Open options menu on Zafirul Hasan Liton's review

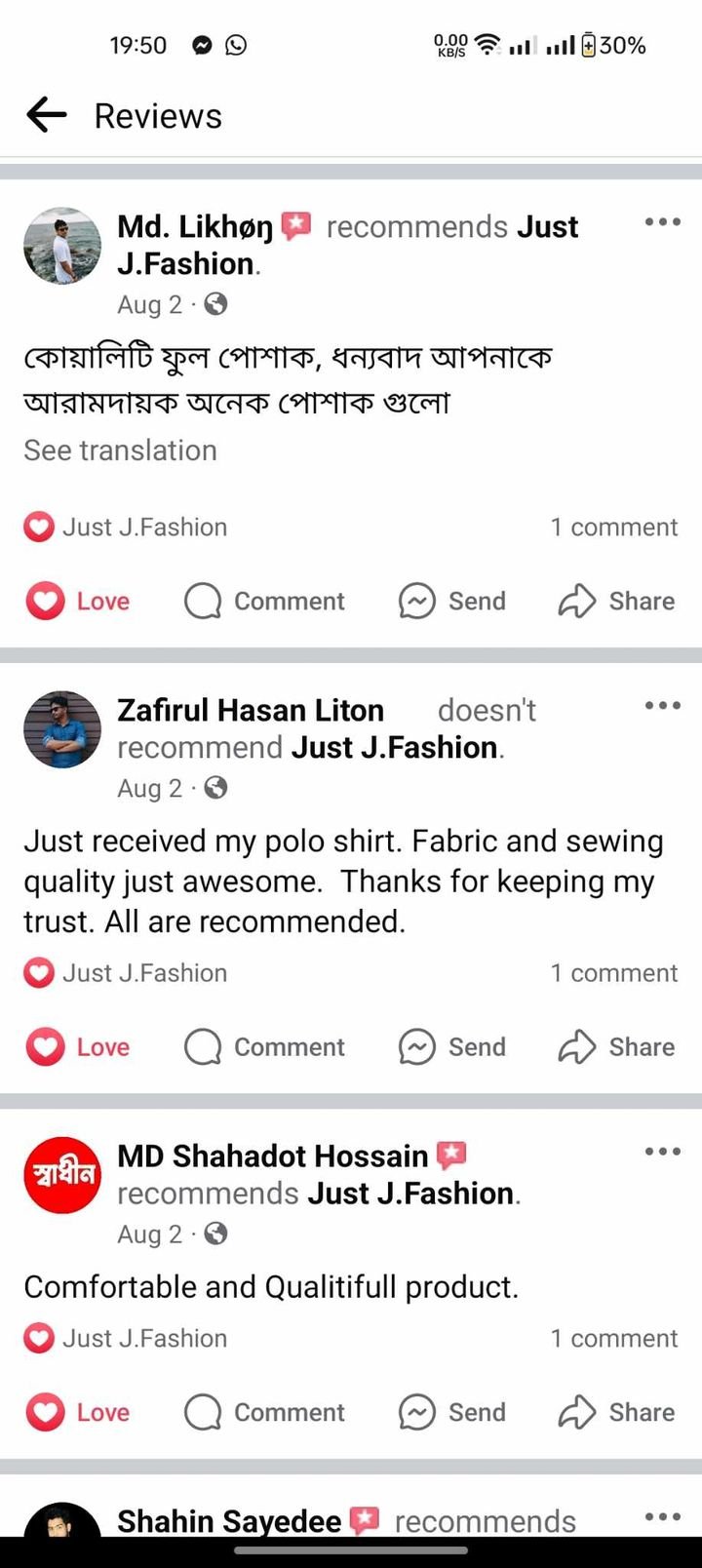(663, 706)
